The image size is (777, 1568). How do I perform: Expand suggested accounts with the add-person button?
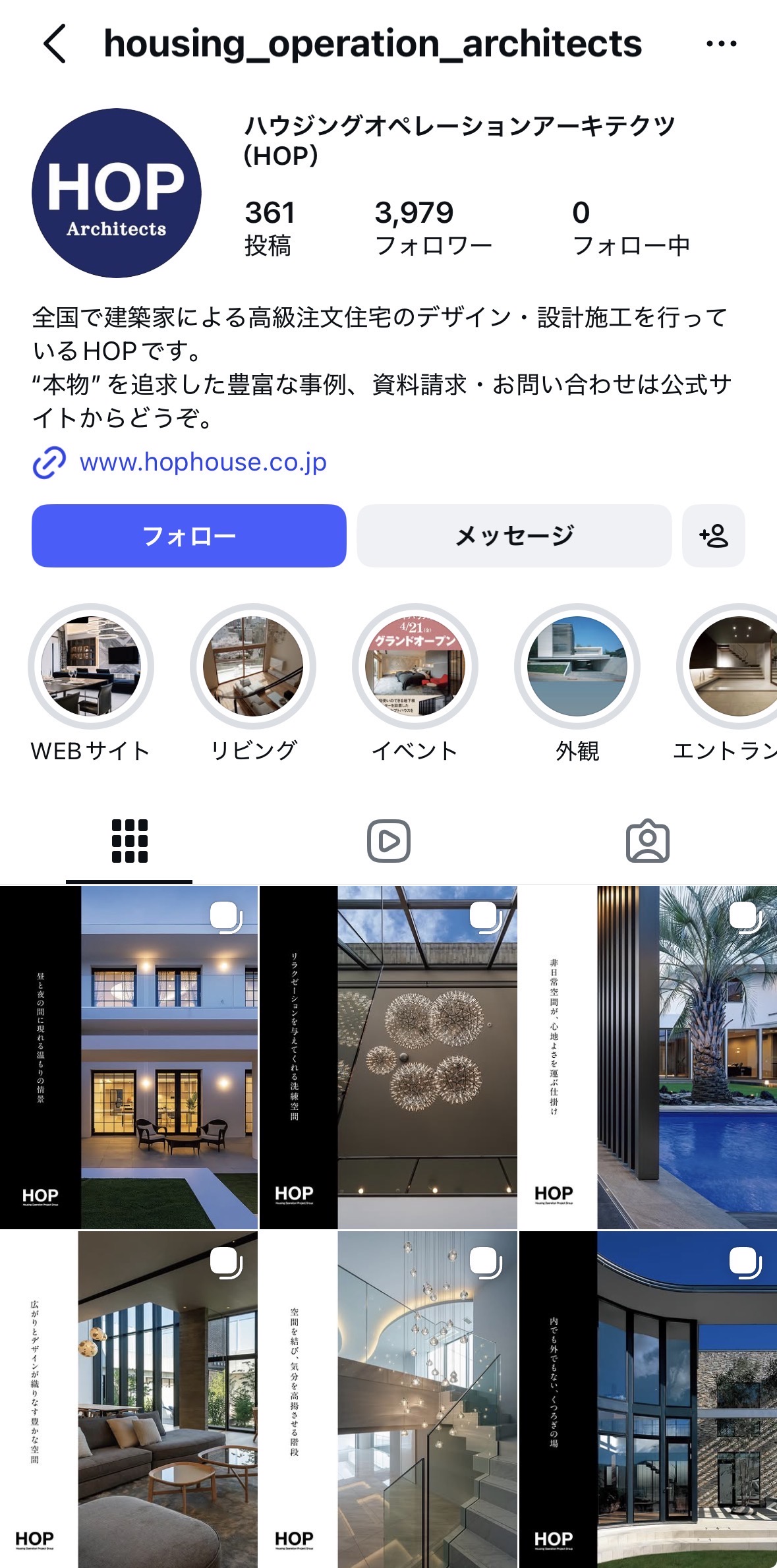pyautogui.click(x=714, y=536)
